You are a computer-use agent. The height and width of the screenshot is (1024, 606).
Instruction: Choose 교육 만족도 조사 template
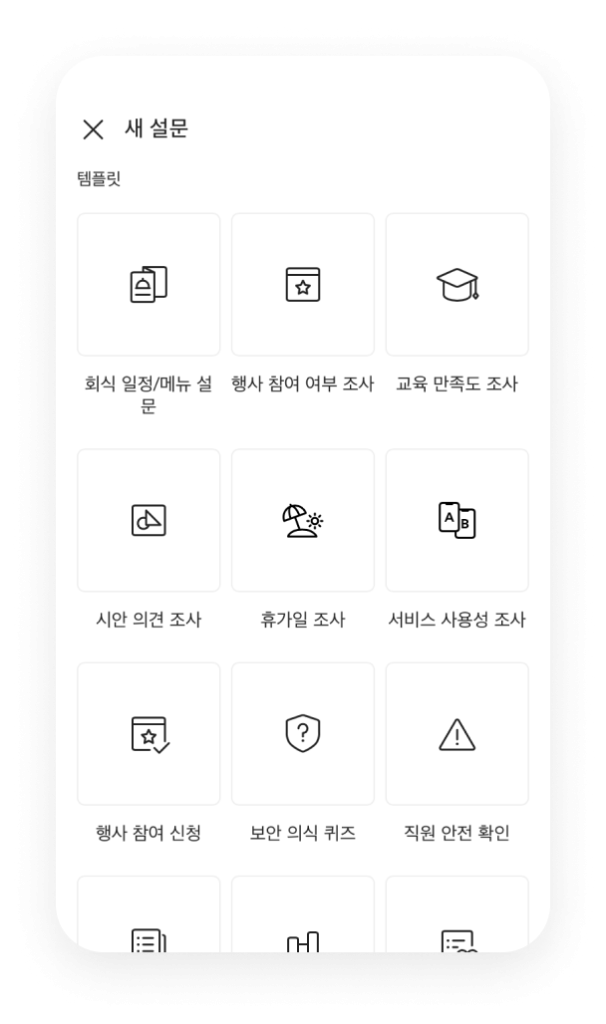coord(457,285)
